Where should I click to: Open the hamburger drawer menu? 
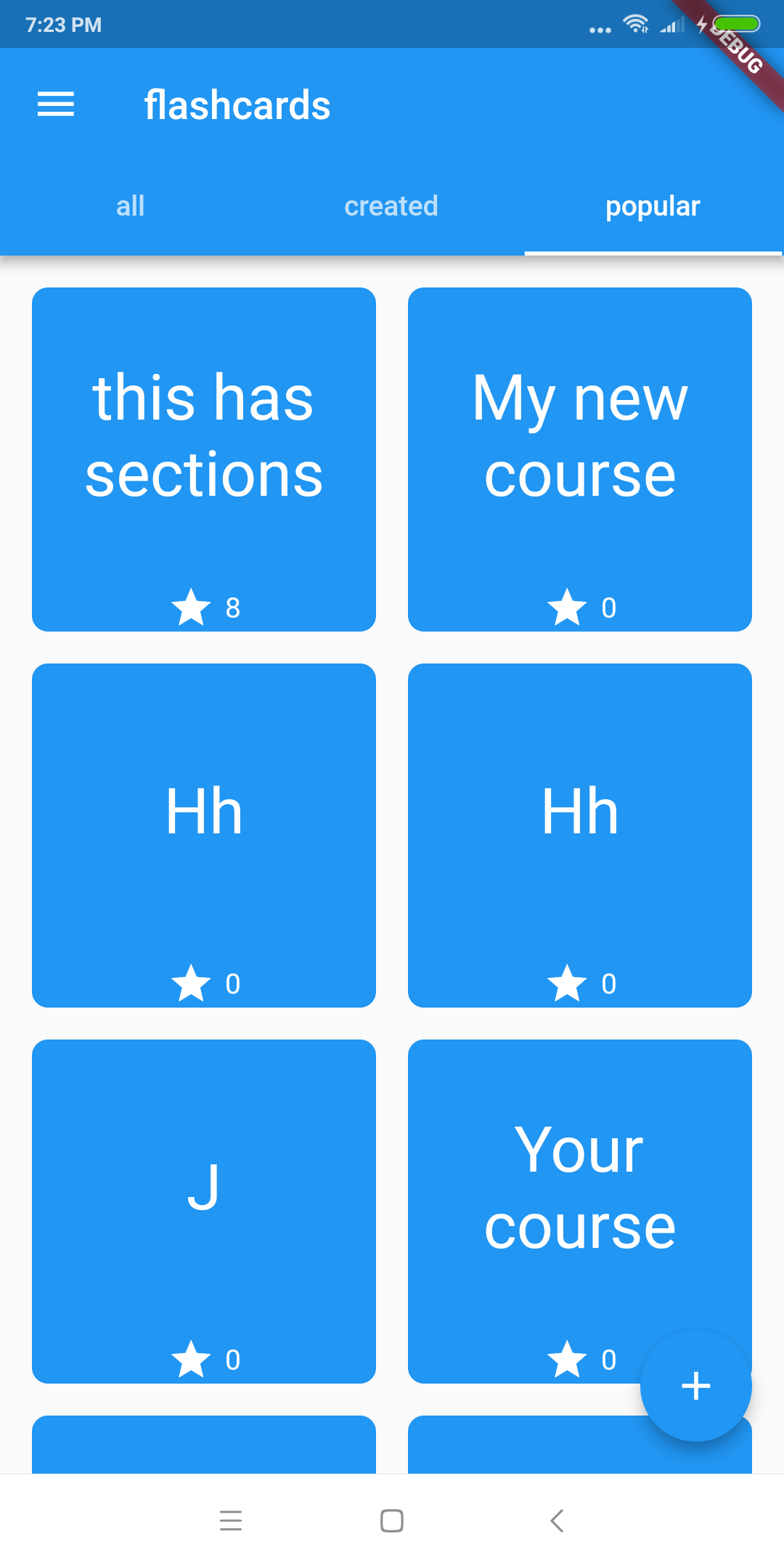pyautogui.click(x=56, y=105)
